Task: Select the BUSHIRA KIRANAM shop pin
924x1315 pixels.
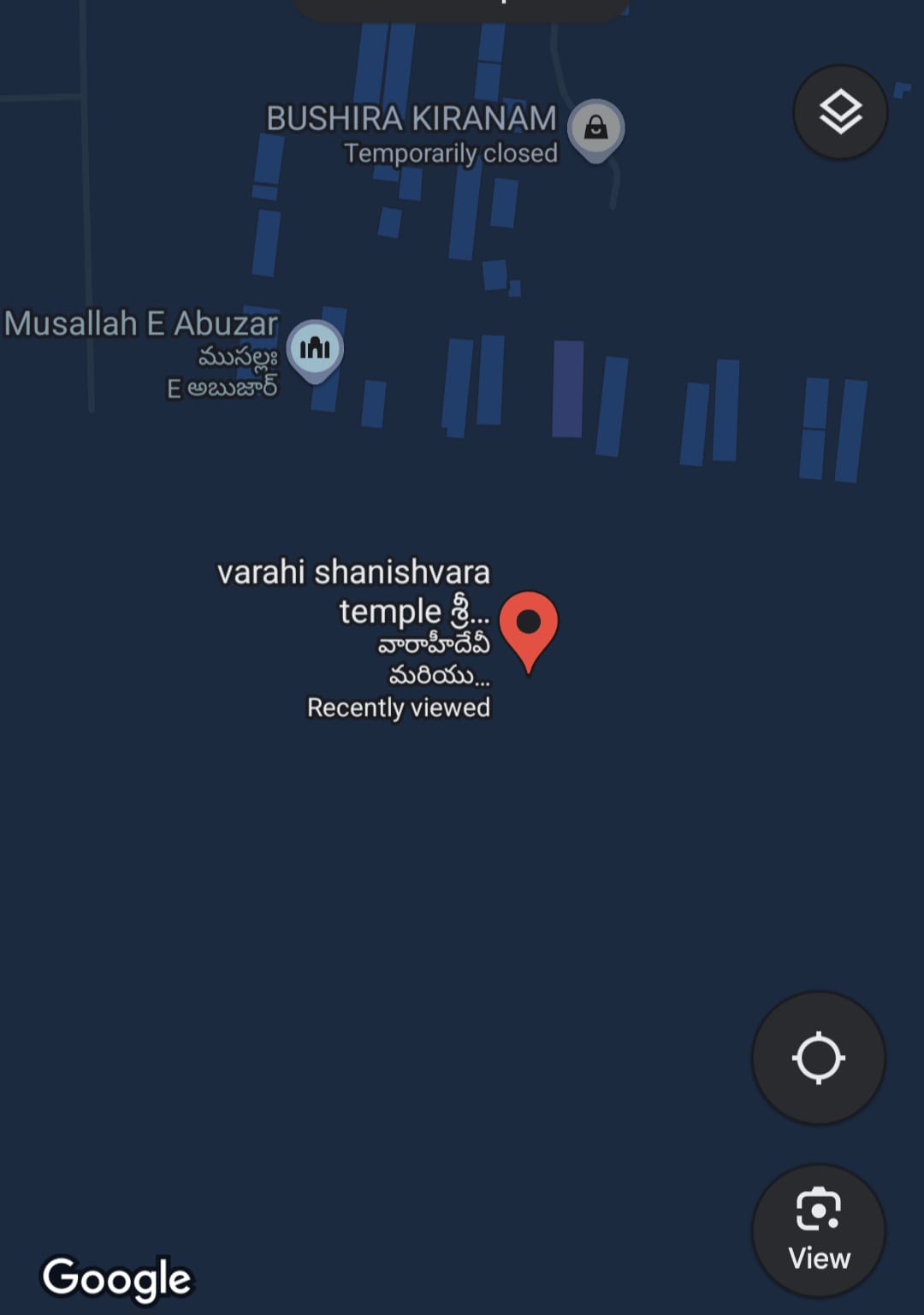Action: [596, 129]
